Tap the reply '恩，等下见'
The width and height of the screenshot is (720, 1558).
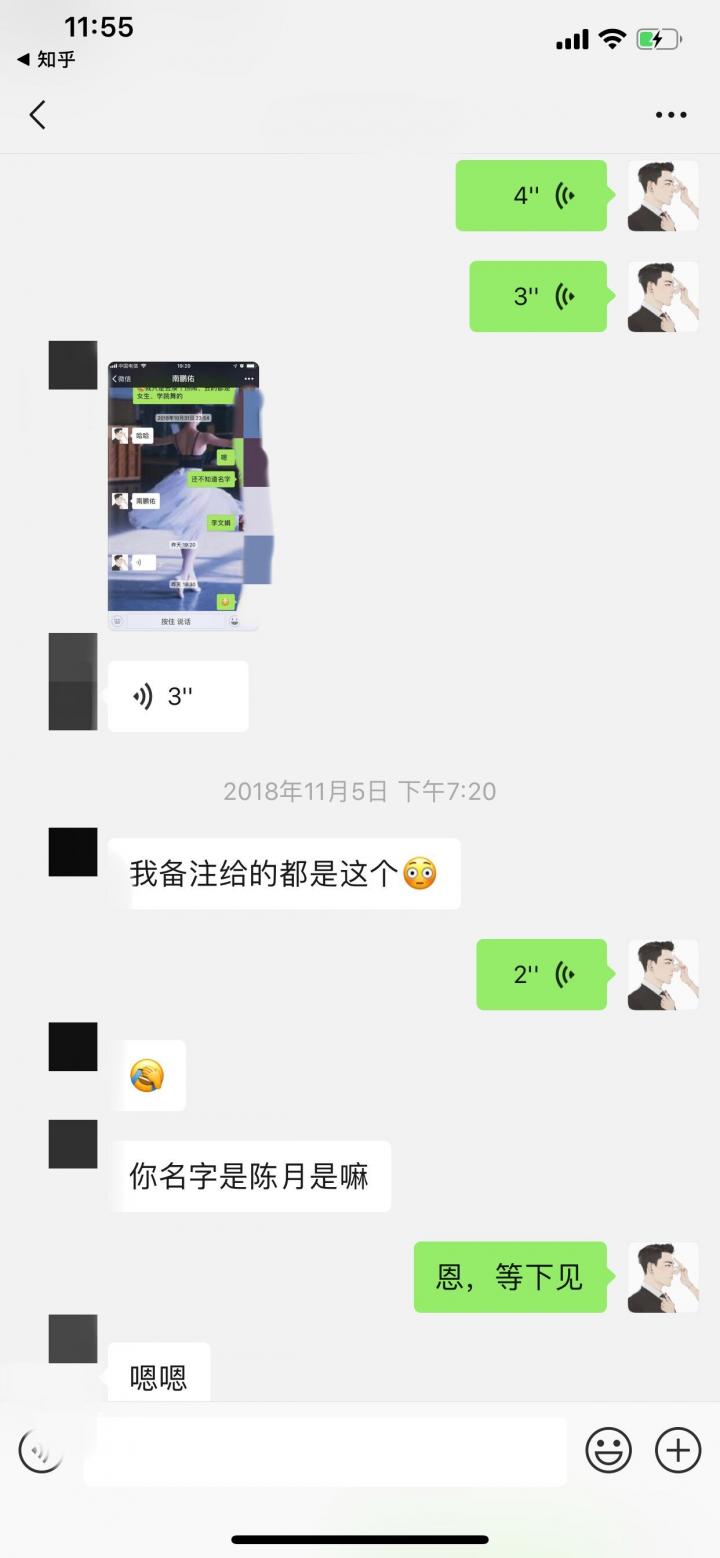point(511,1277)
